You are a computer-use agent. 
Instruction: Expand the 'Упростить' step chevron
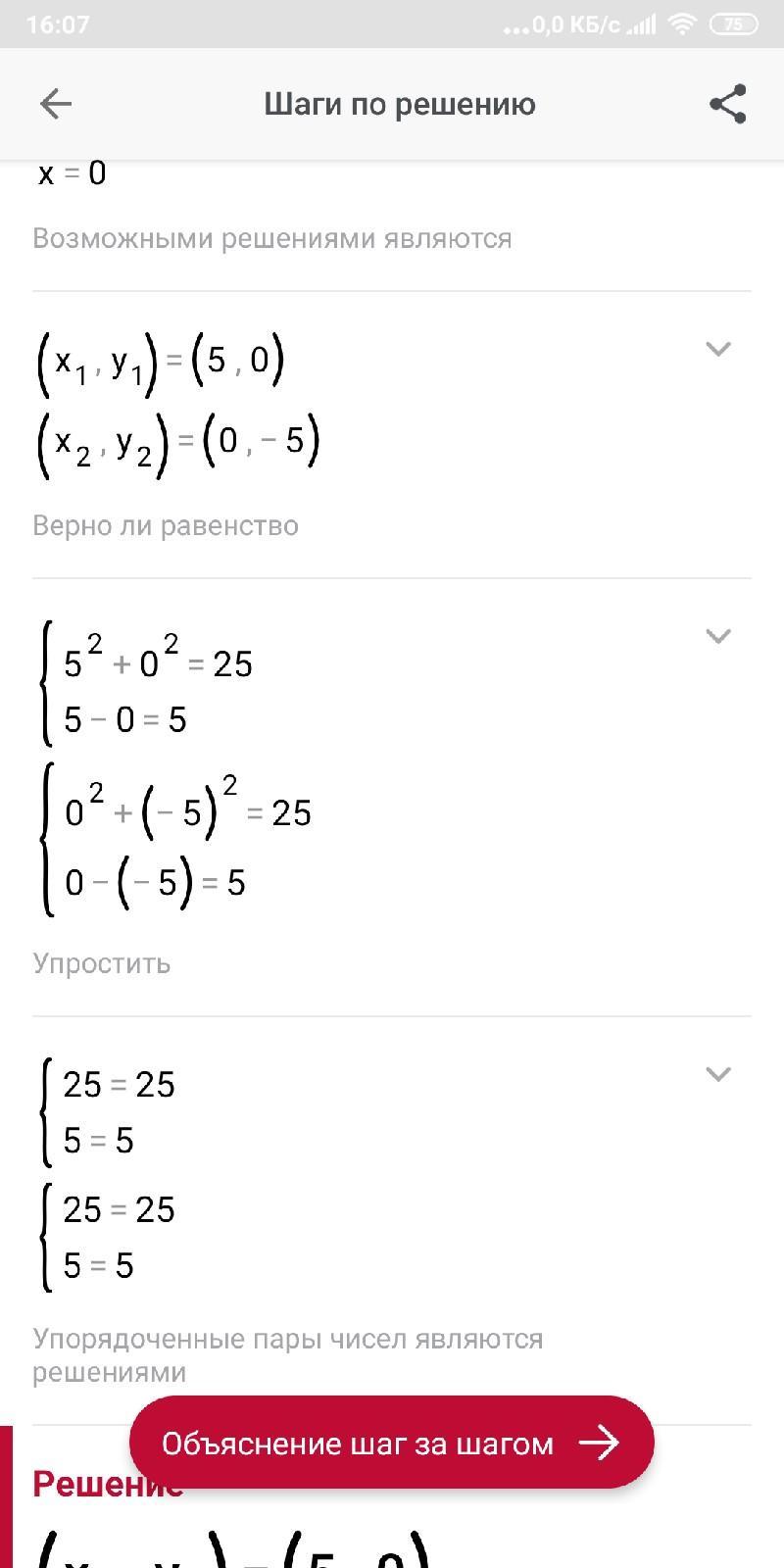pyautogui.click(x=718, y=1074)
